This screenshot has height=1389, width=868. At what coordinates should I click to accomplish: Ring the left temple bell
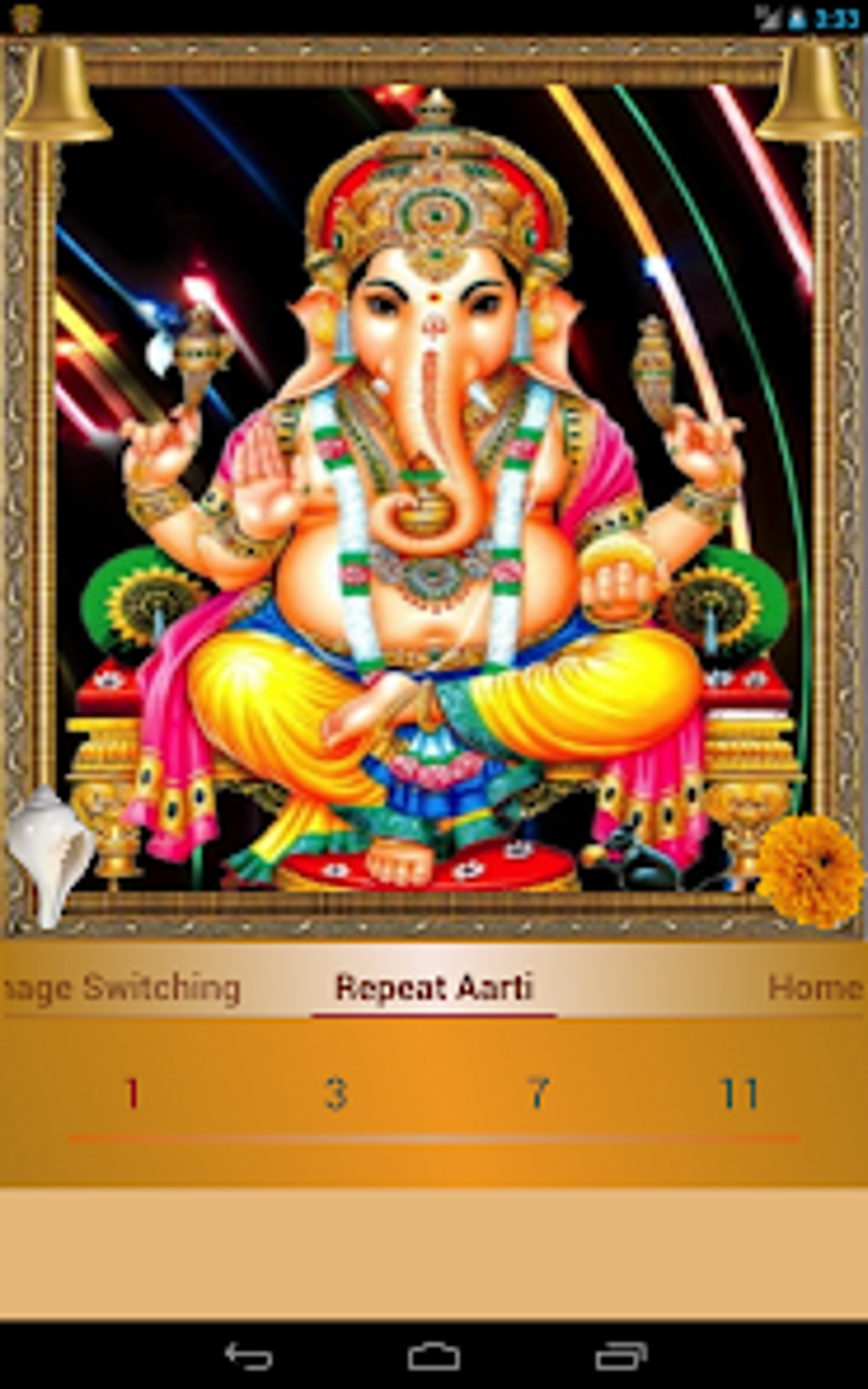pos(58,92)
